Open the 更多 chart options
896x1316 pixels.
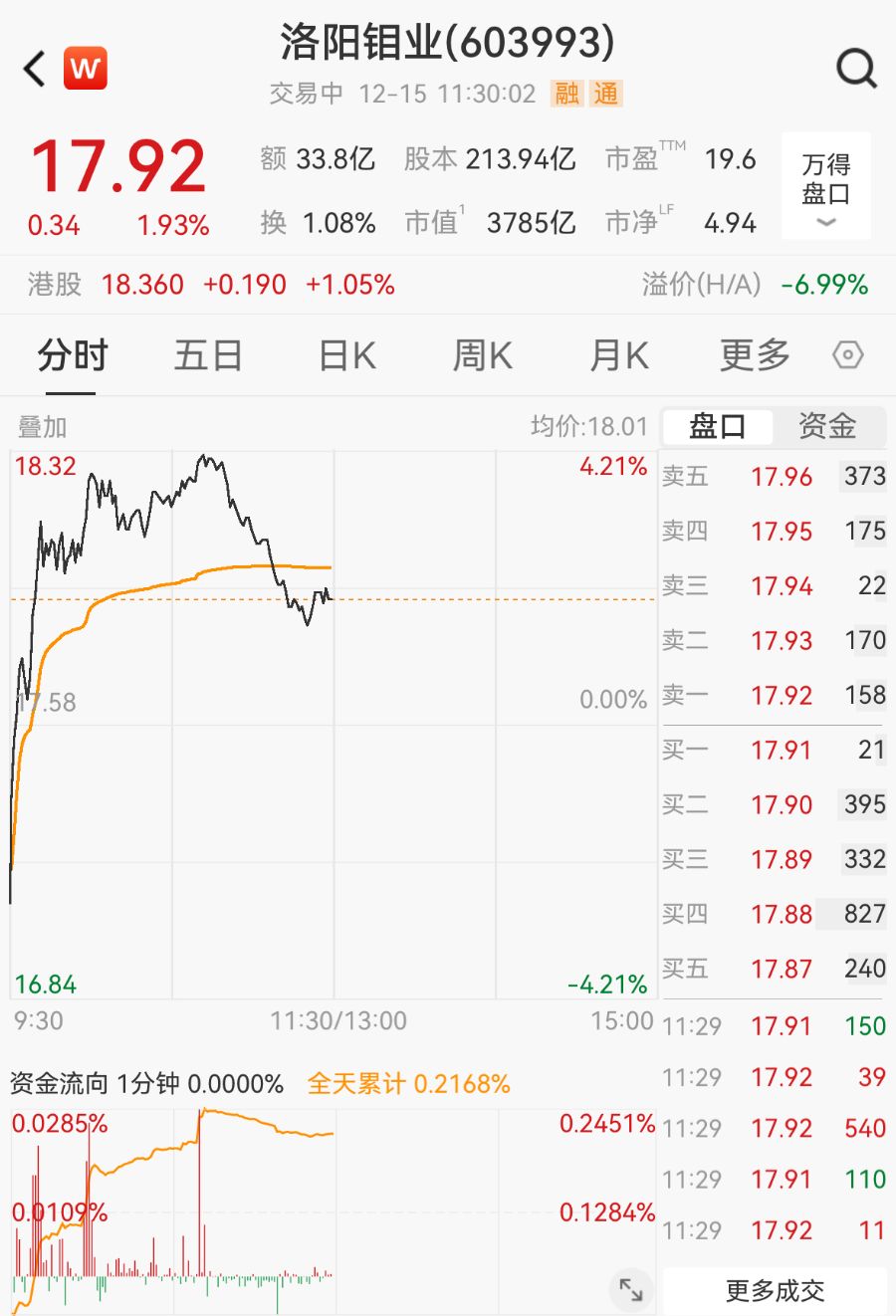(755, 355)
